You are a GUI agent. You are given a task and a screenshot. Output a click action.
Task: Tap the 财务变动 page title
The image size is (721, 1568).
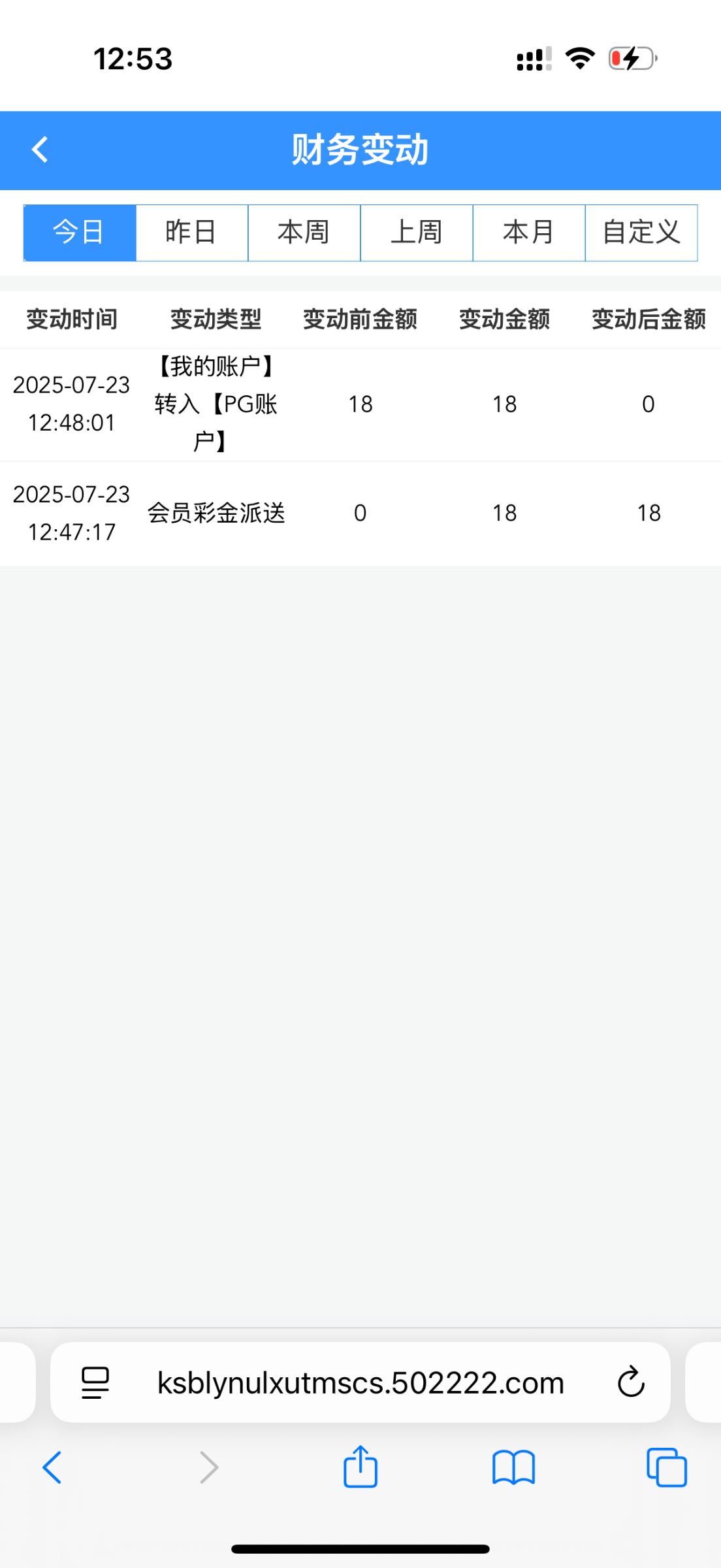pyautogui.click(x=360, y=150)
